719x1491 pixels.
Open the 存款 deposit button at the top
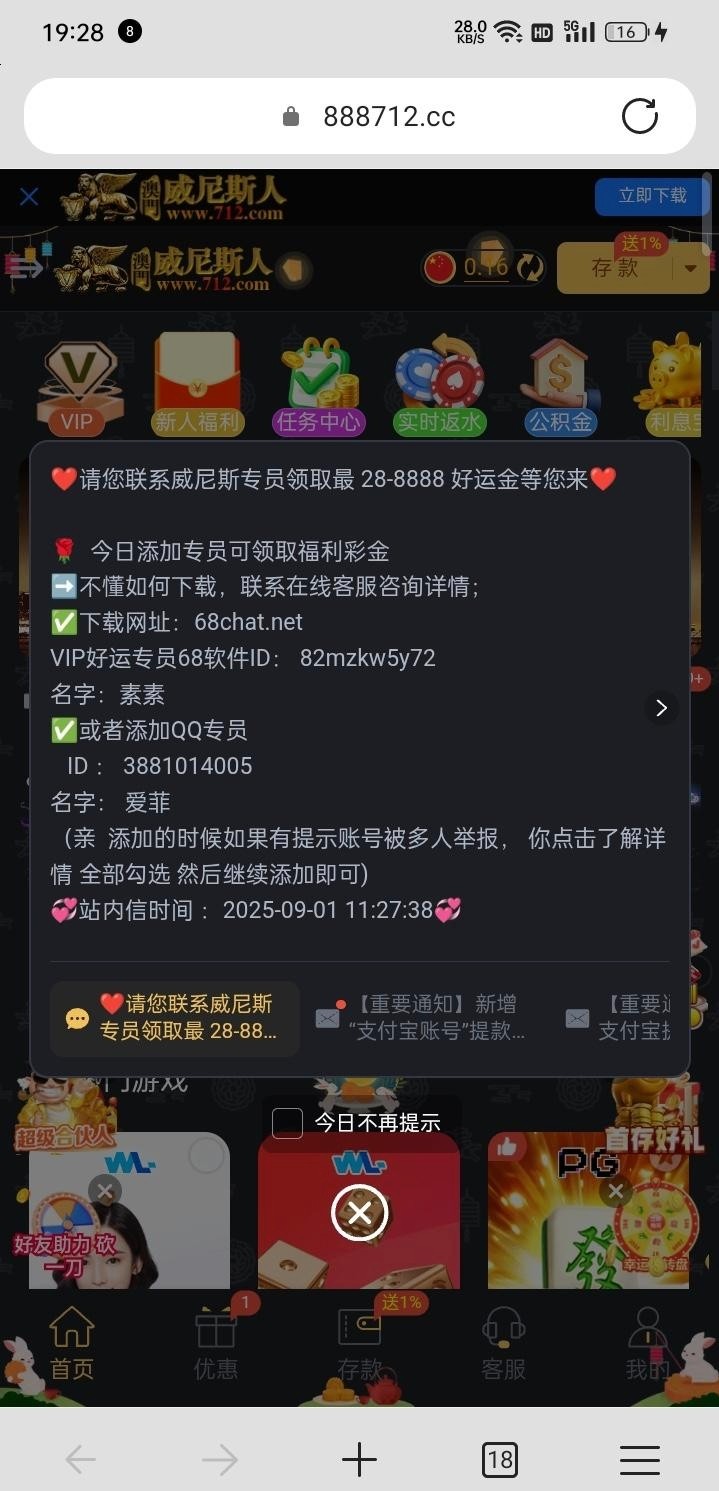614,268
